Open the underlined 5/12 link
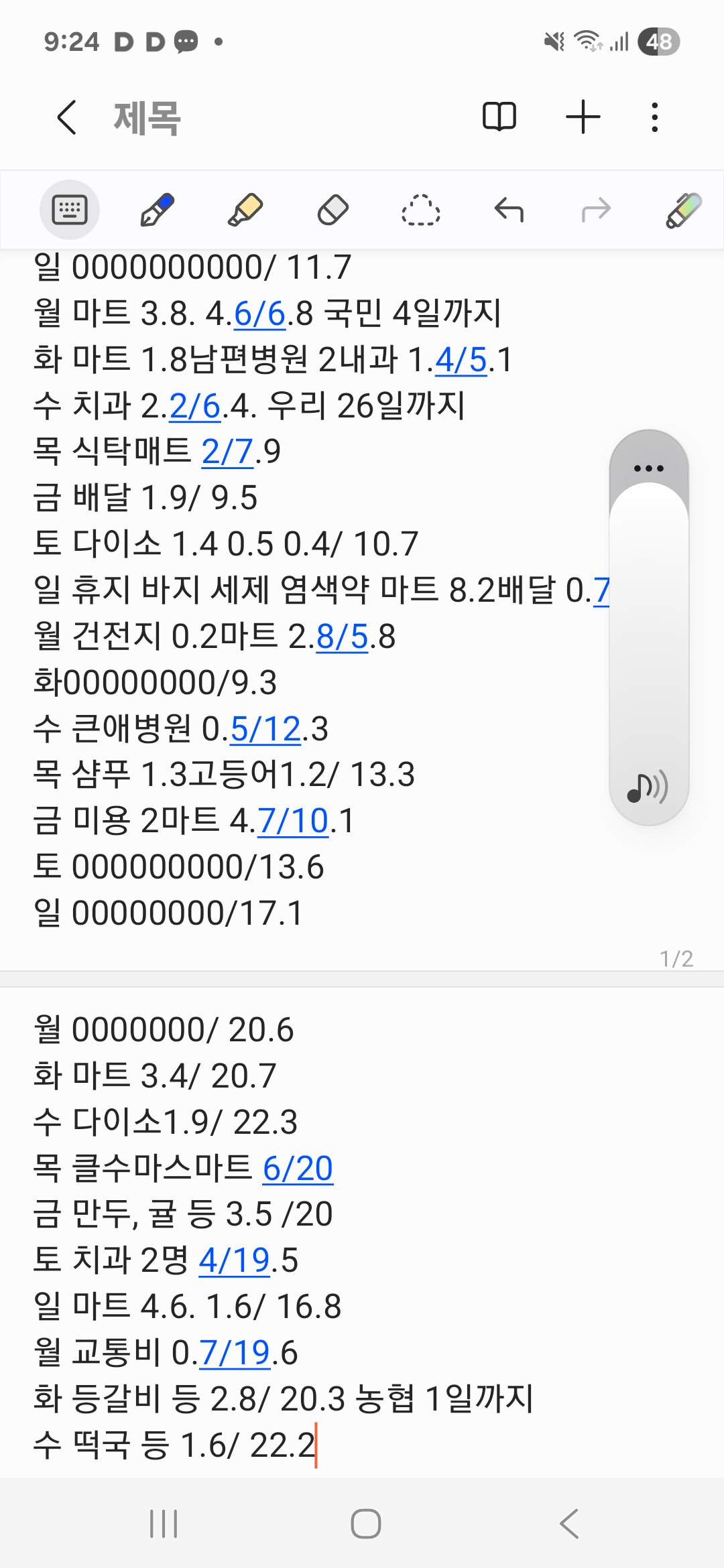This screenshot has height=1568, width=724. (x=265, y=729)
